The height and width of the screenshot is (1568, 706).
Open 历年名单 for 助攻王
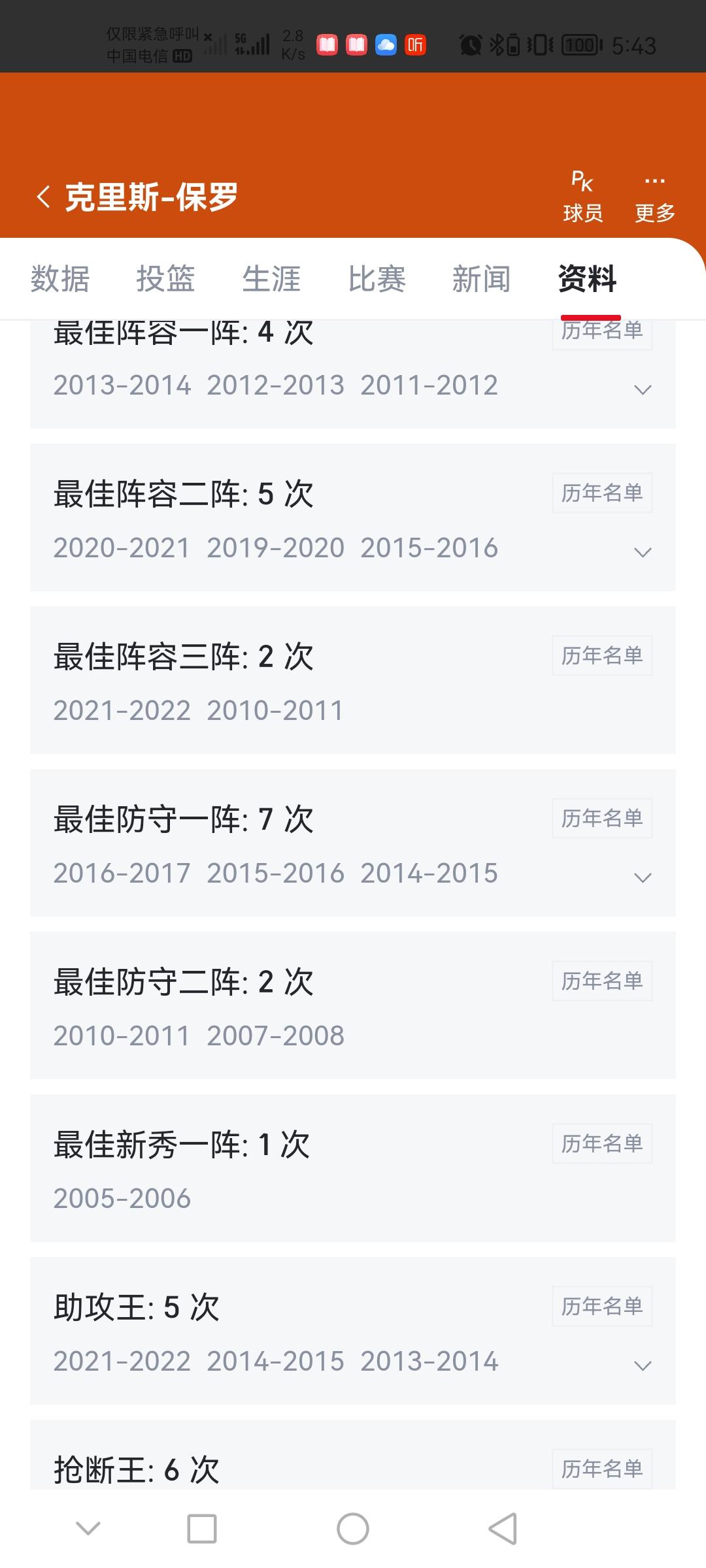602,1306
